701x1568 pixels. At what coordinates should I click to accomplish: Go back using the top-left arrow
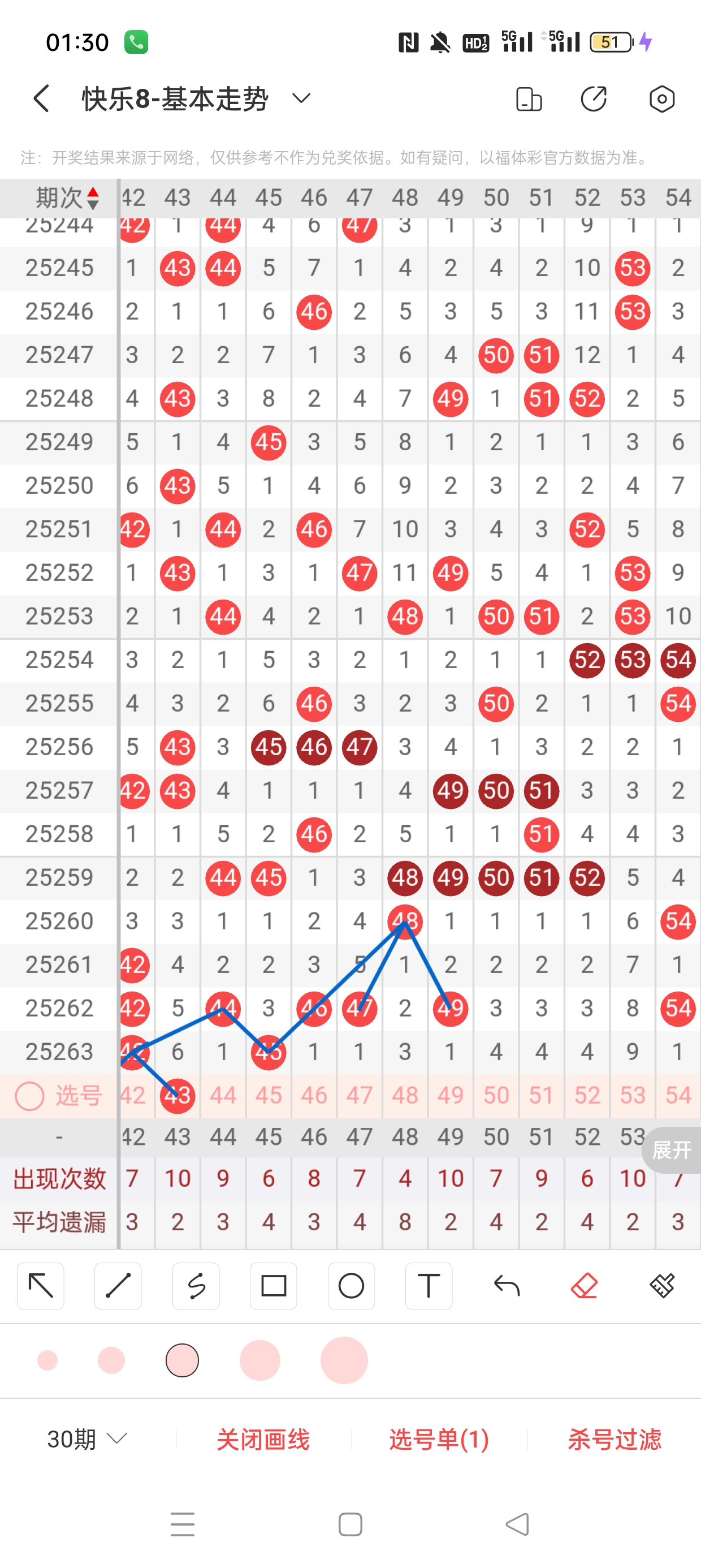[x=41, y=98]
